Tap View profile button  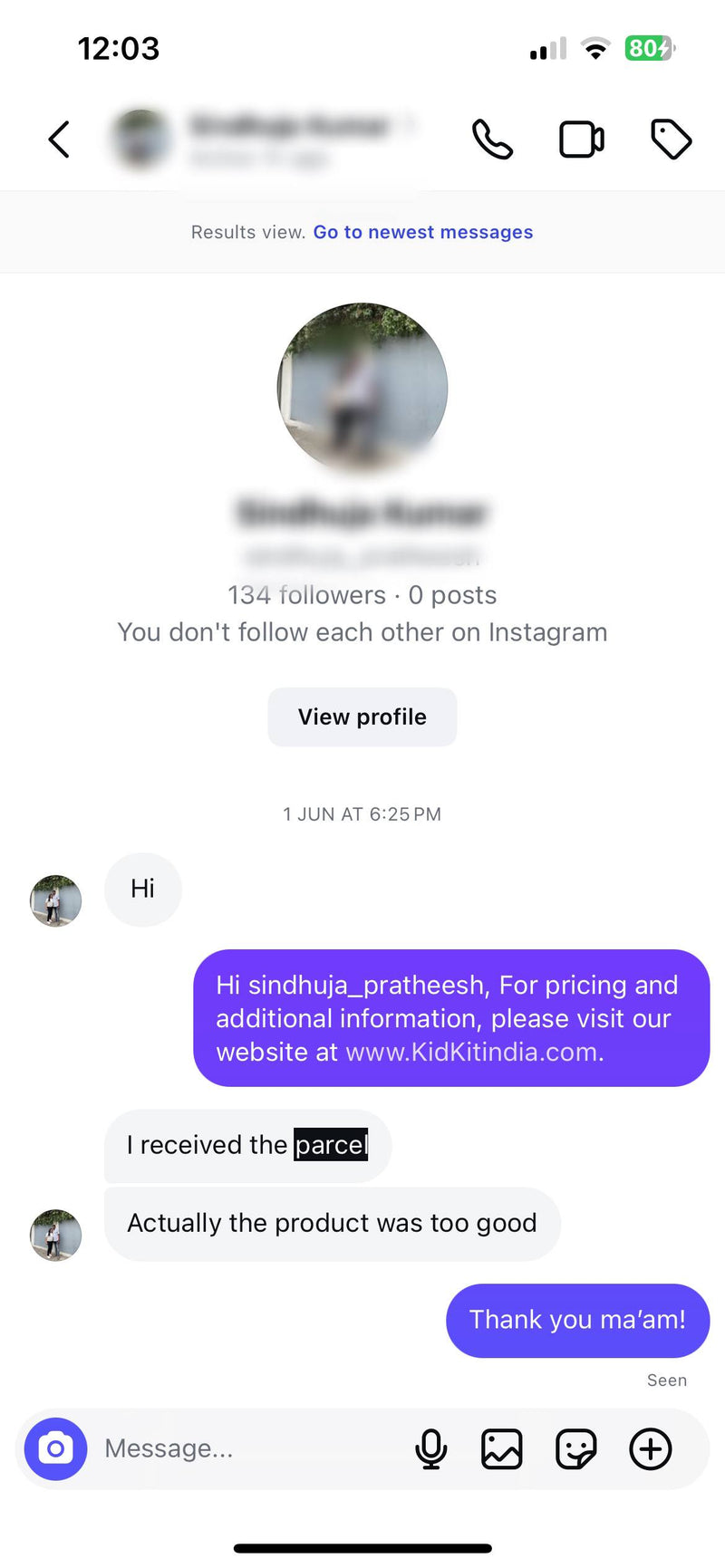coord(362,717)
